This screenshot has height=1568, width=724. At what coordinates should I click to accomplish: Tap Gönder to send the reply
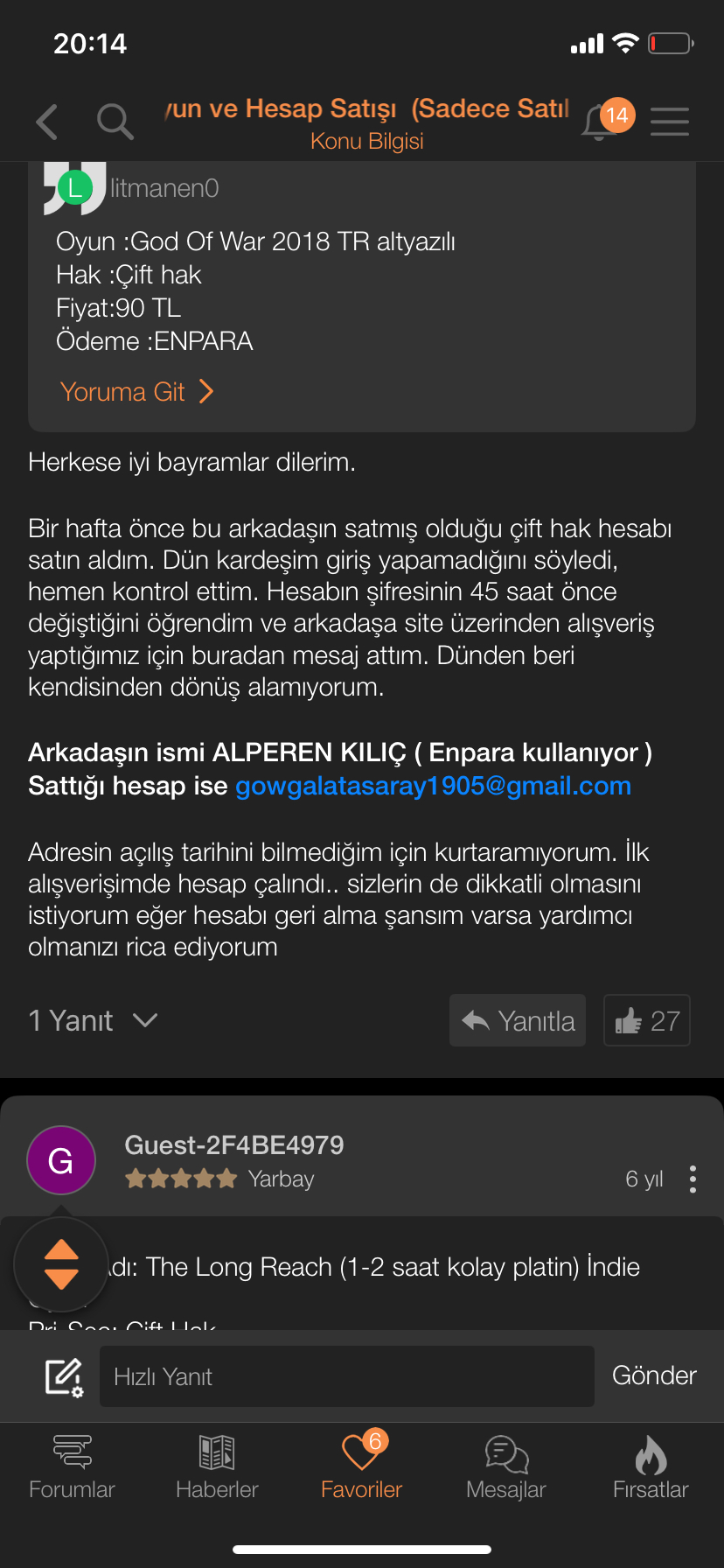click(654, 1375)
